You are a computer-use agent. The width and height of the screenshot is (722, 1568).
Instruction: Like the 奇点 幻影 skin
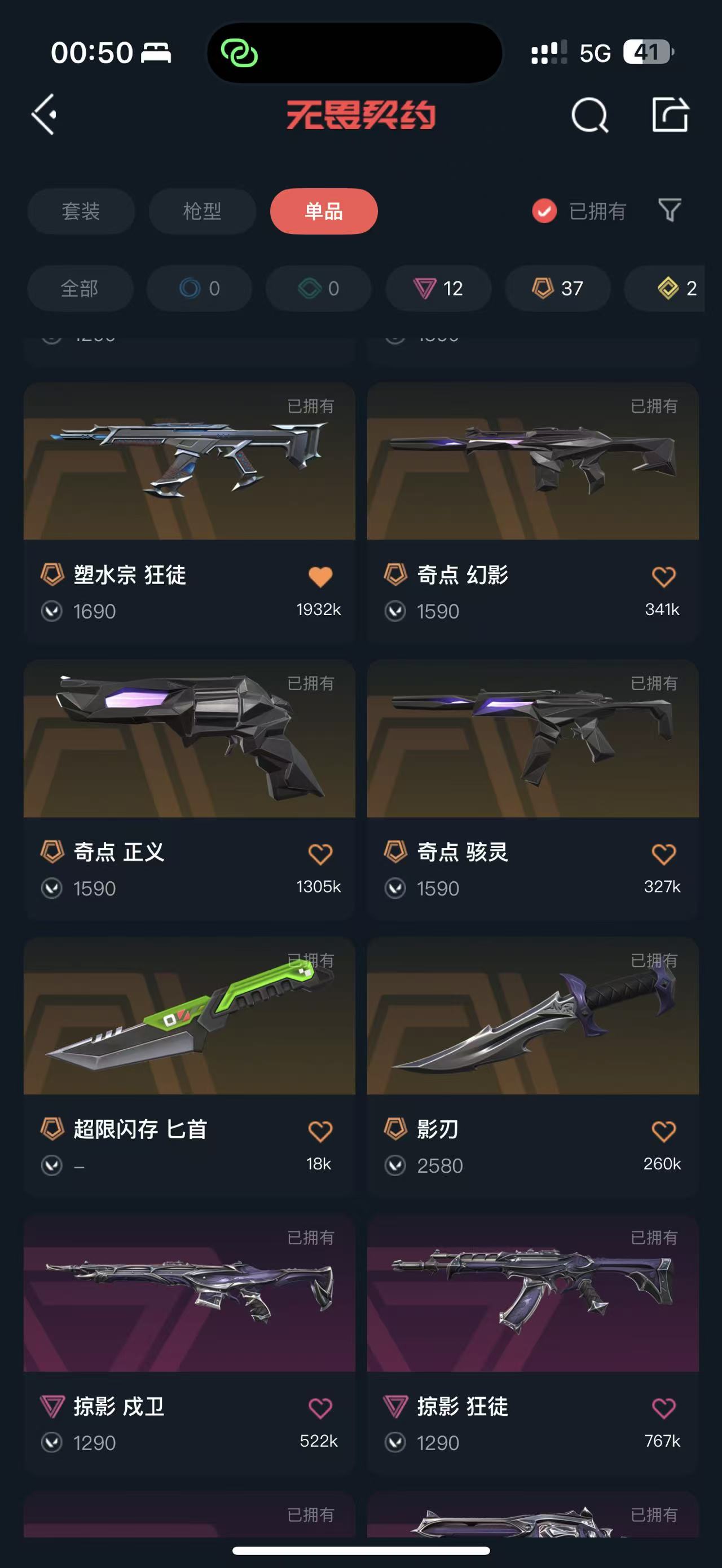point(663,576)
